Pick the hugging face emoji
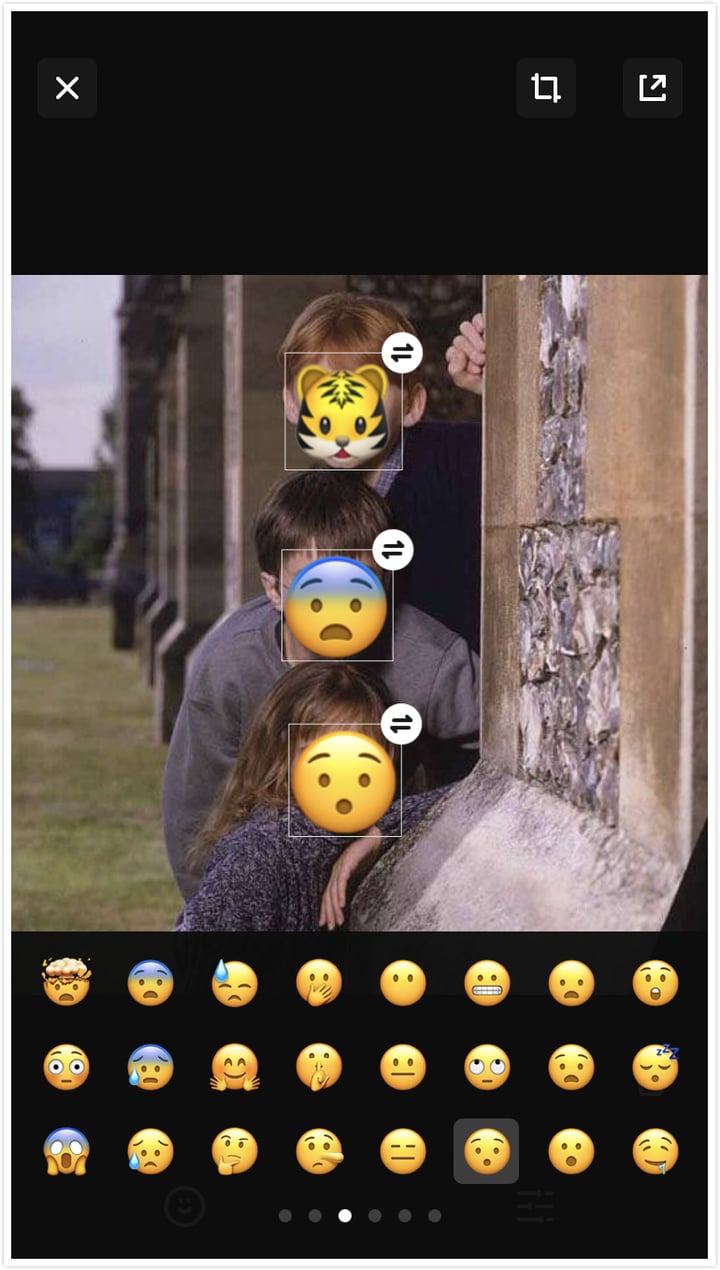The height and width of the screenshot is (1270, 720). coord(235,1067)
